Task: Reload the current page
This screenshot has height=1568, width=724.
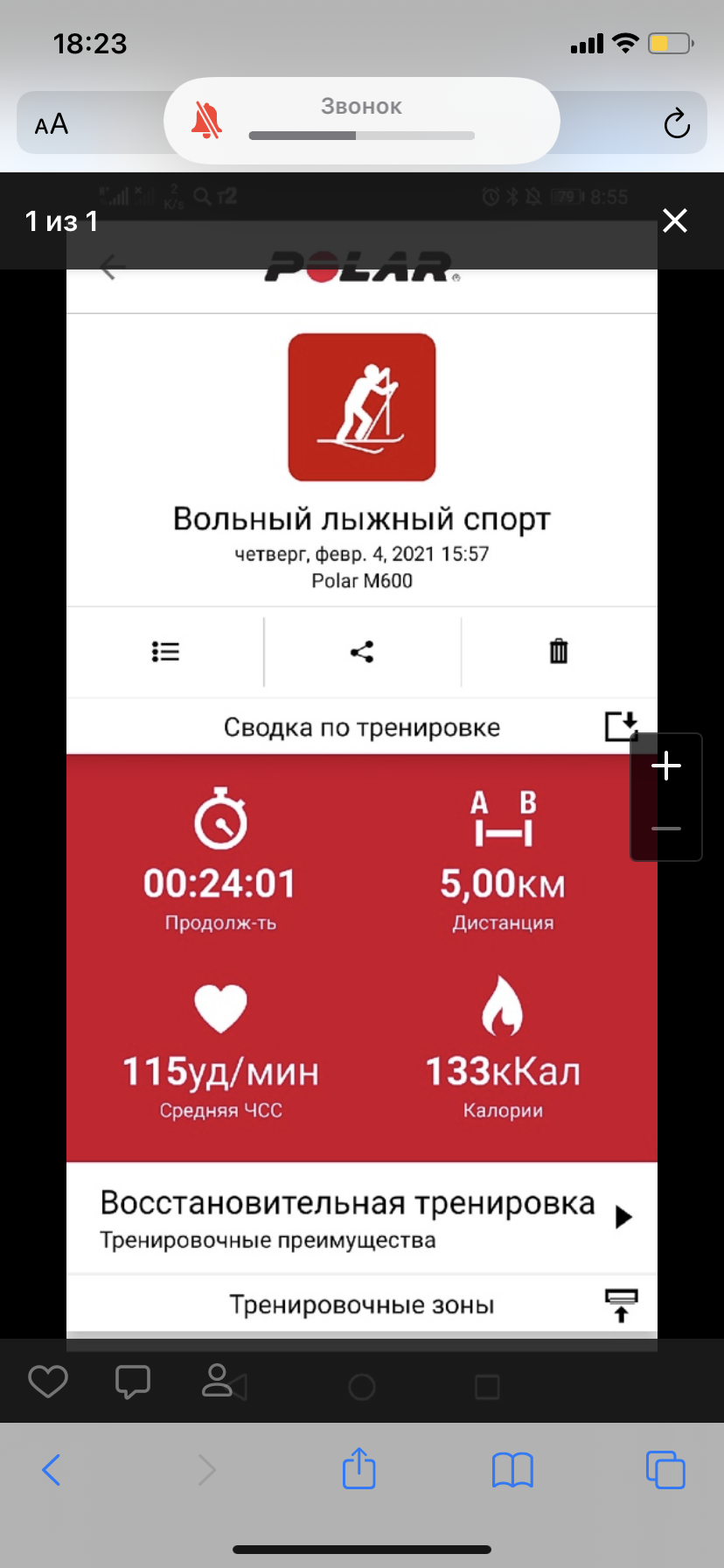Action: coord(677,124)
